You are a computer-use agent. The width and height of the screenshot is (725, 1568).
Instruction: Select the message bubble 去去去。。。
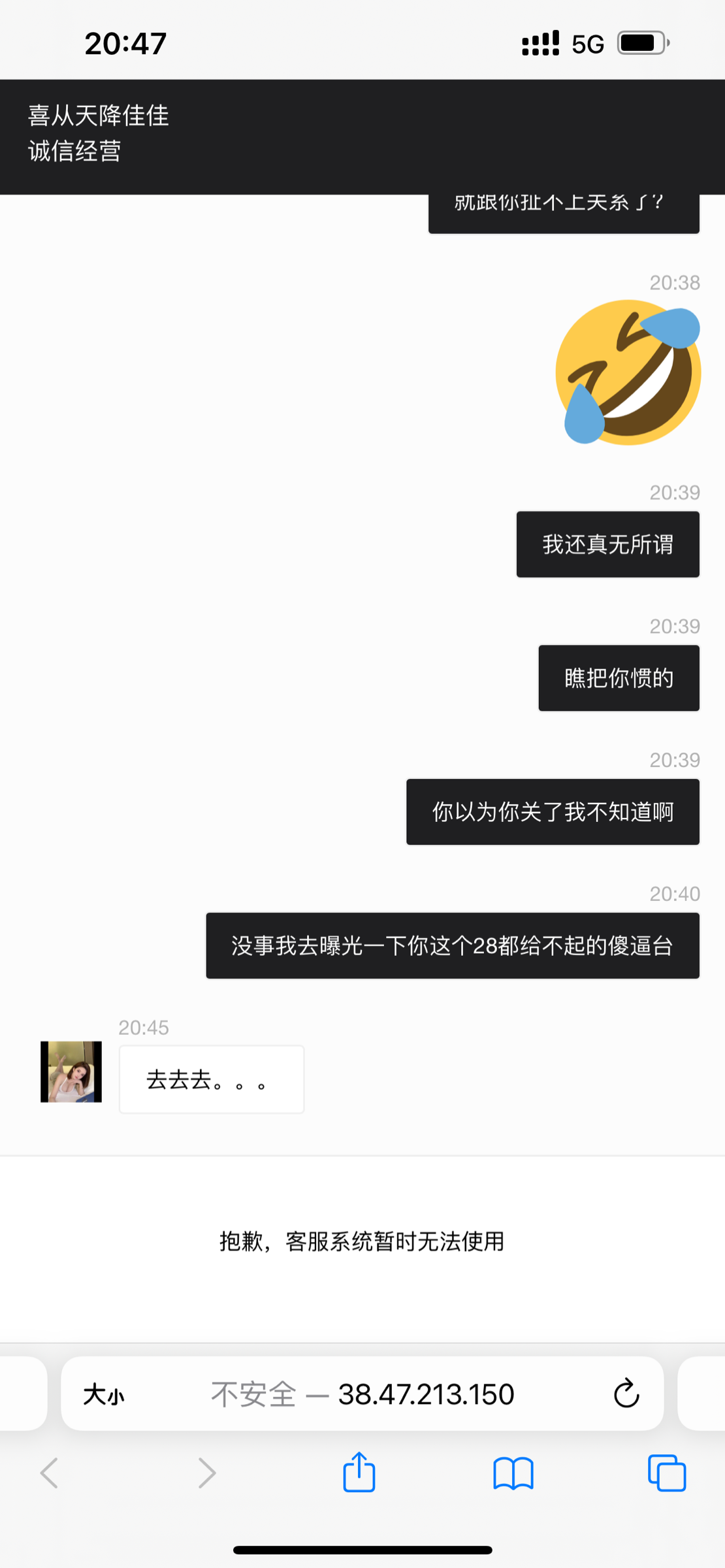click(x=210, y=1079)
